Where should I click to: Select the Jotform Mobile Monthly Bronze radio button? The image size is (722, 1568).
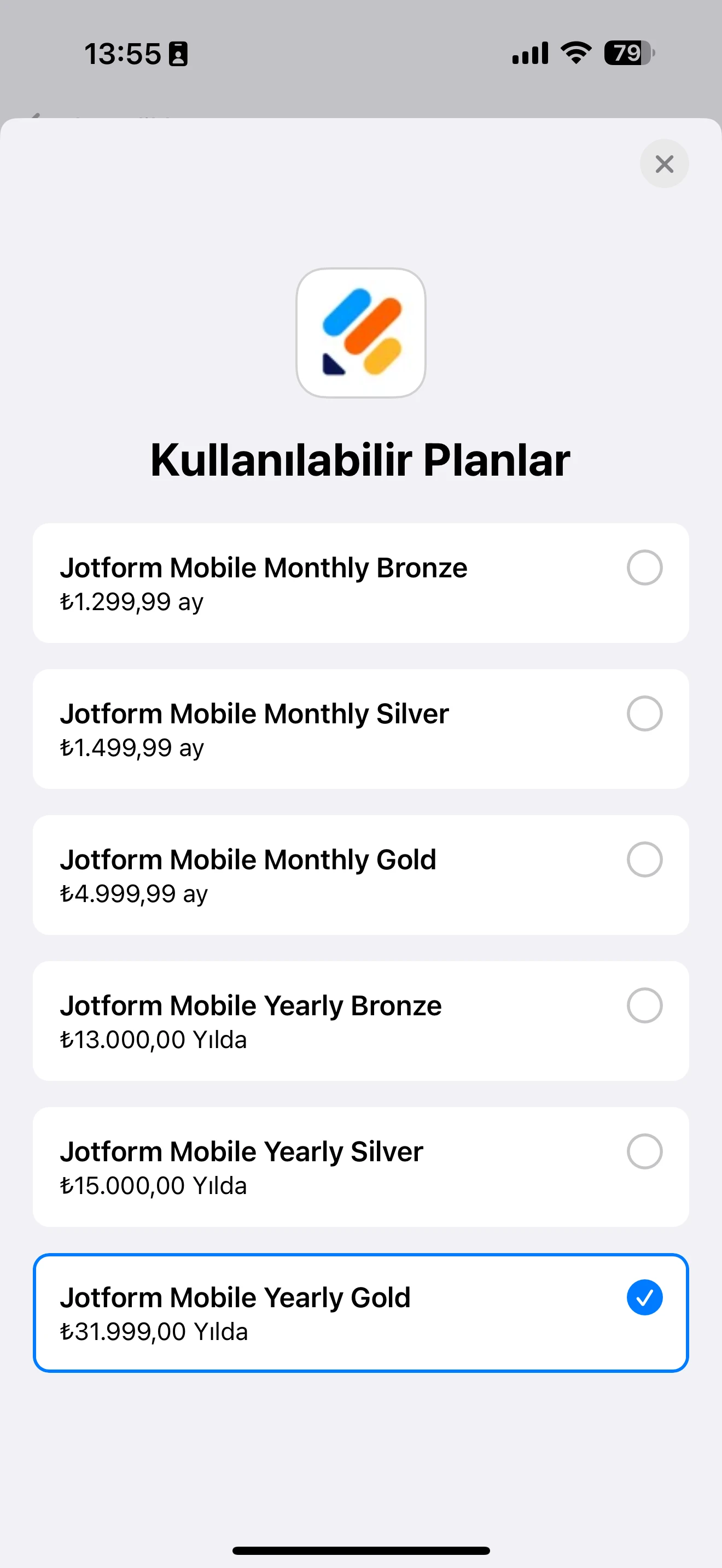tap(644, 567)
